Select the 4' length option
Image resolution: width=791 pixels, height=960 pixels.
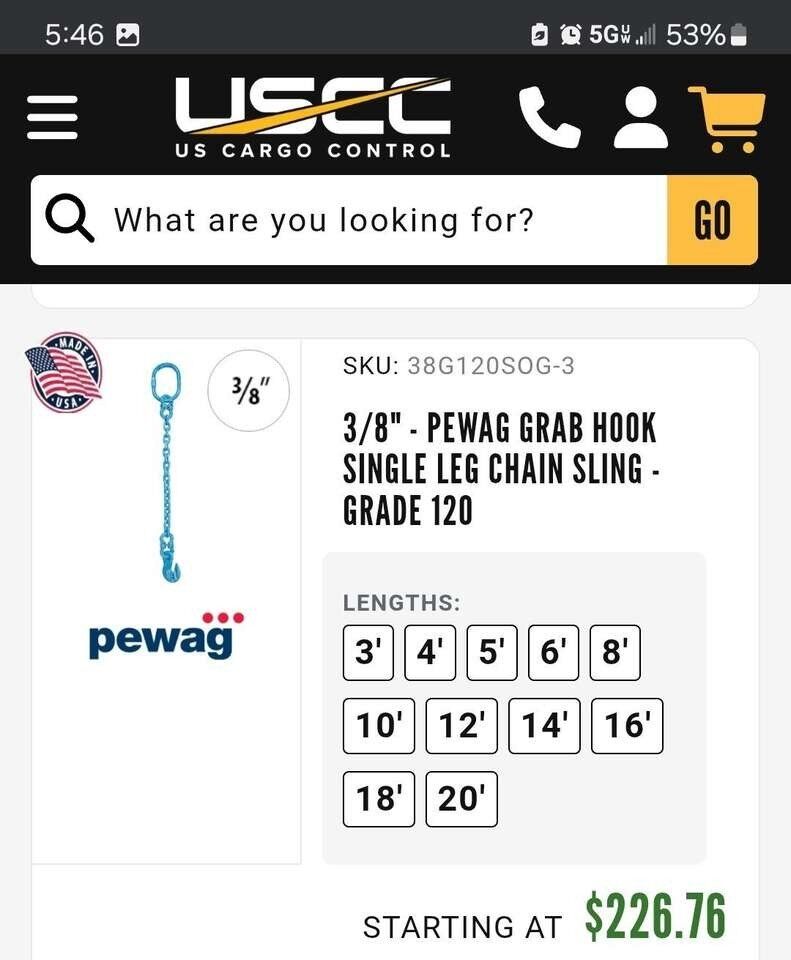click(430, 652)
